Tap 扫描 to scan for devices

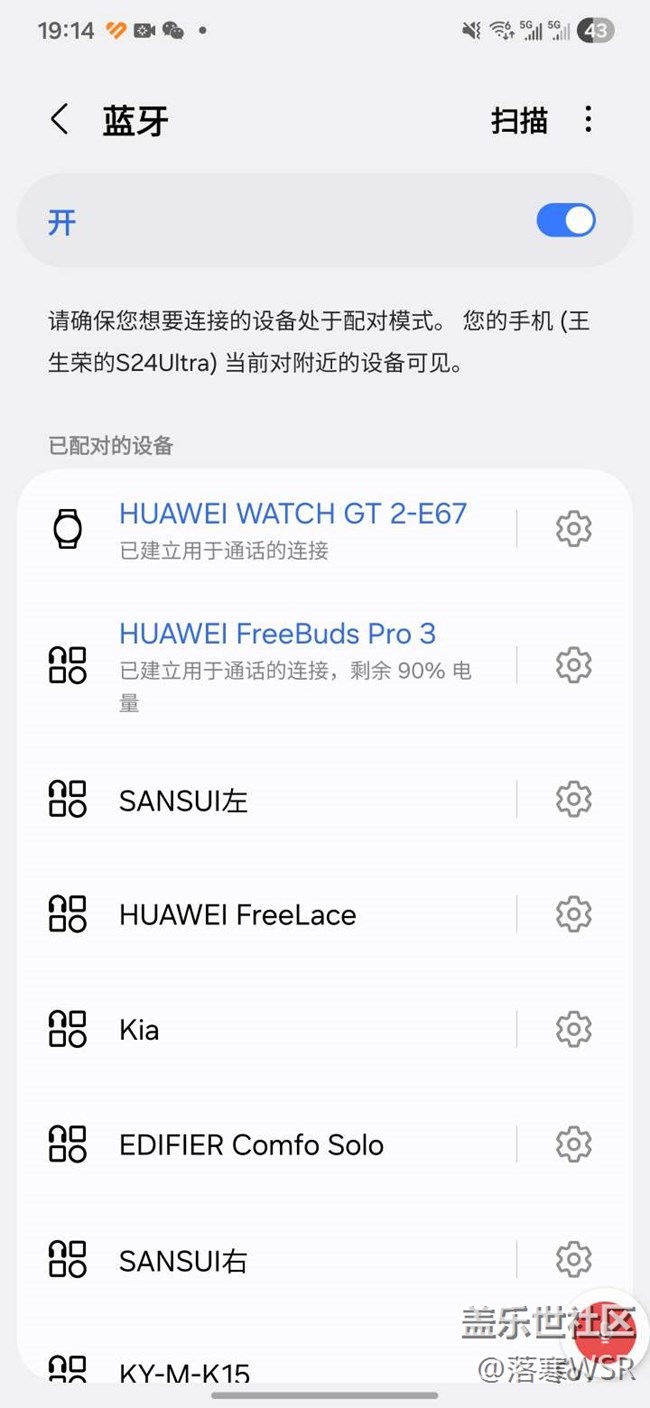[519, 121]
